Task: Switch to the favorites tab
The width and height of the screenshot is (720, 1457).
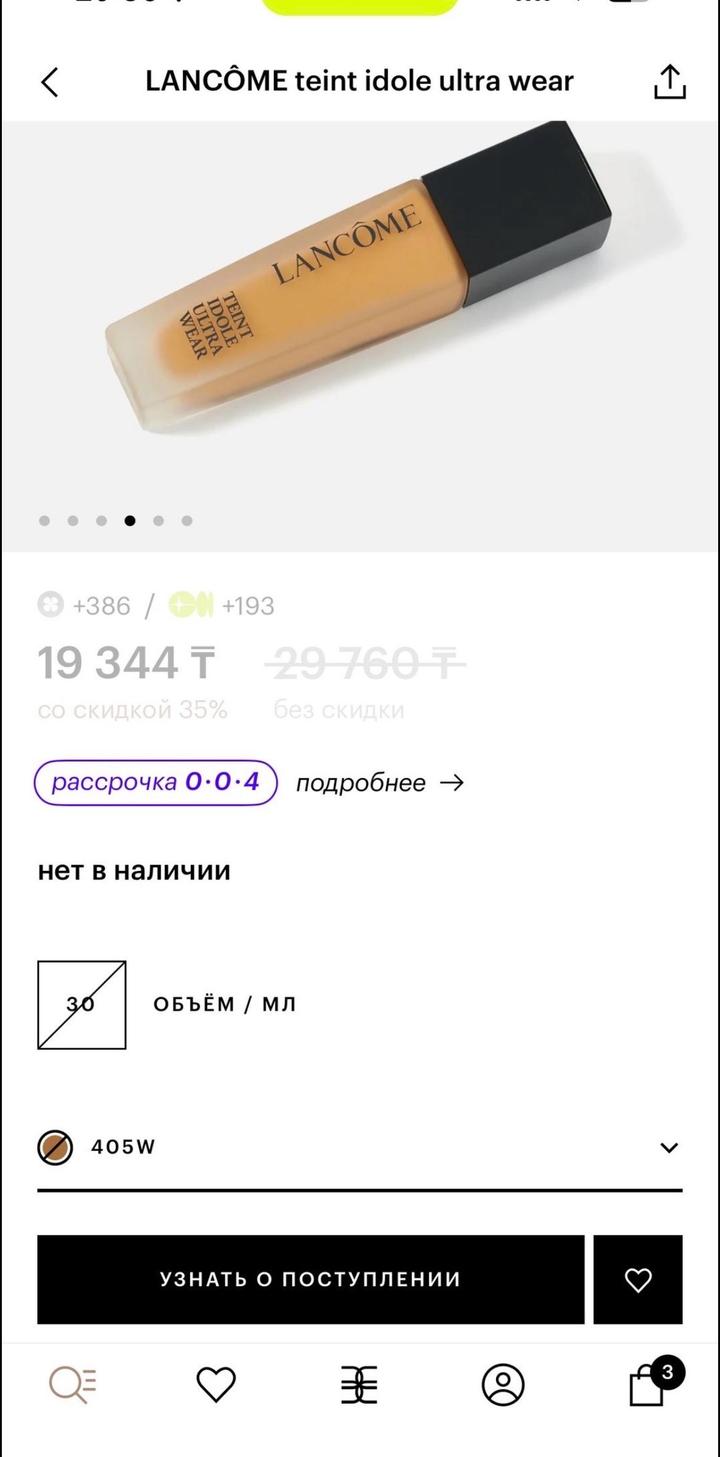Action: [216, 1385]
